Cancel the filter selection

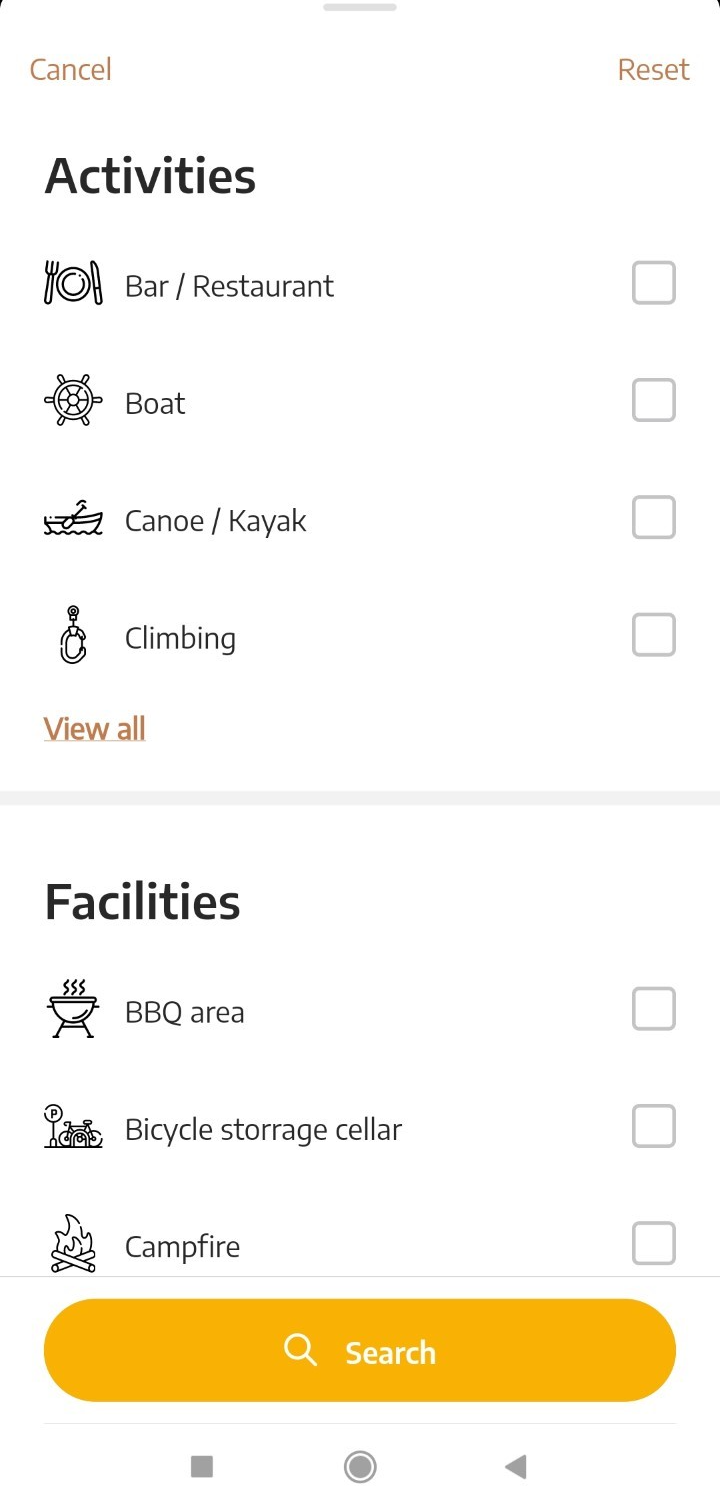pos(70,69)
